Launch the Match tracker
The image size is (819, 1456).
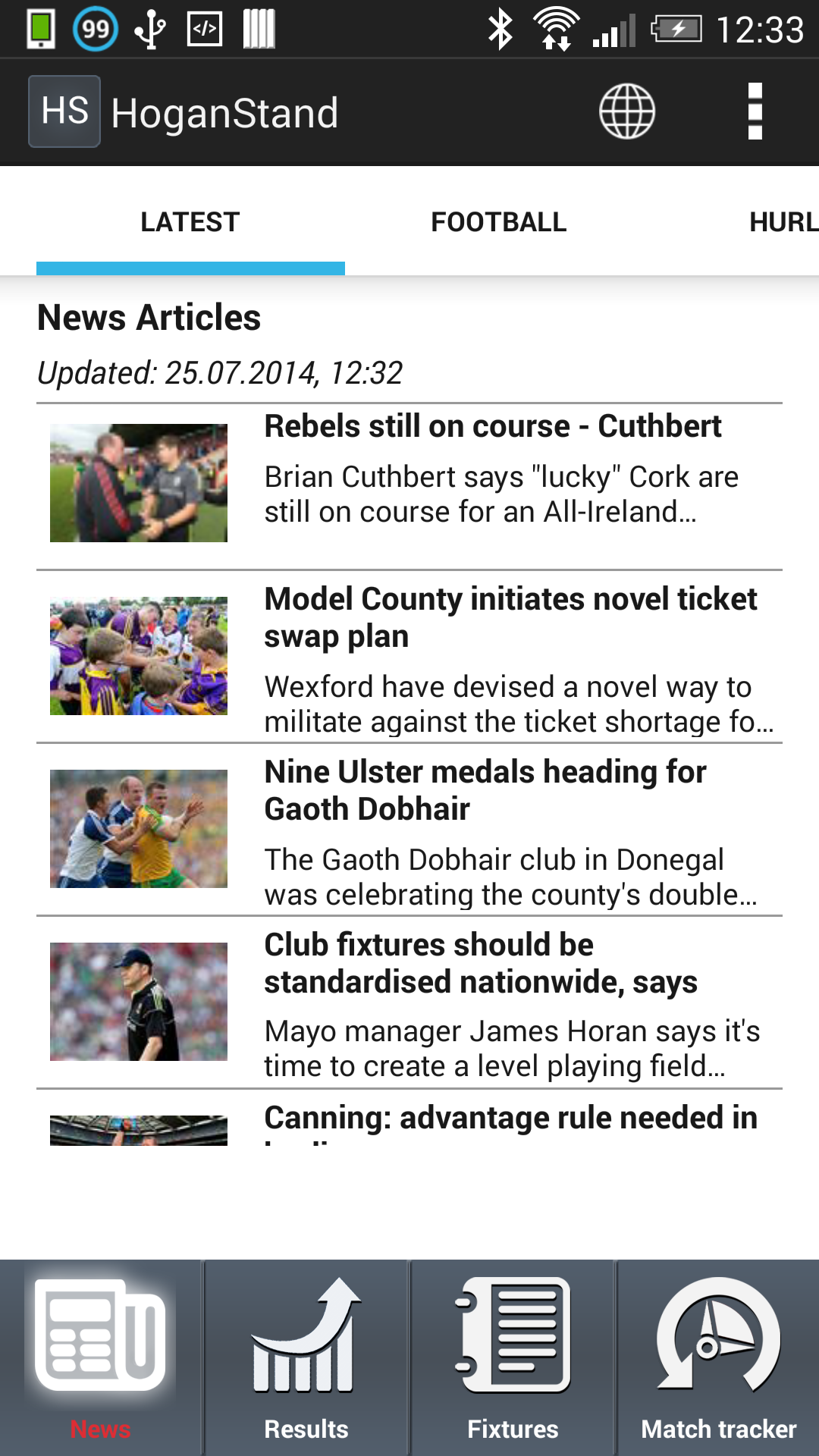(719, 1357)
